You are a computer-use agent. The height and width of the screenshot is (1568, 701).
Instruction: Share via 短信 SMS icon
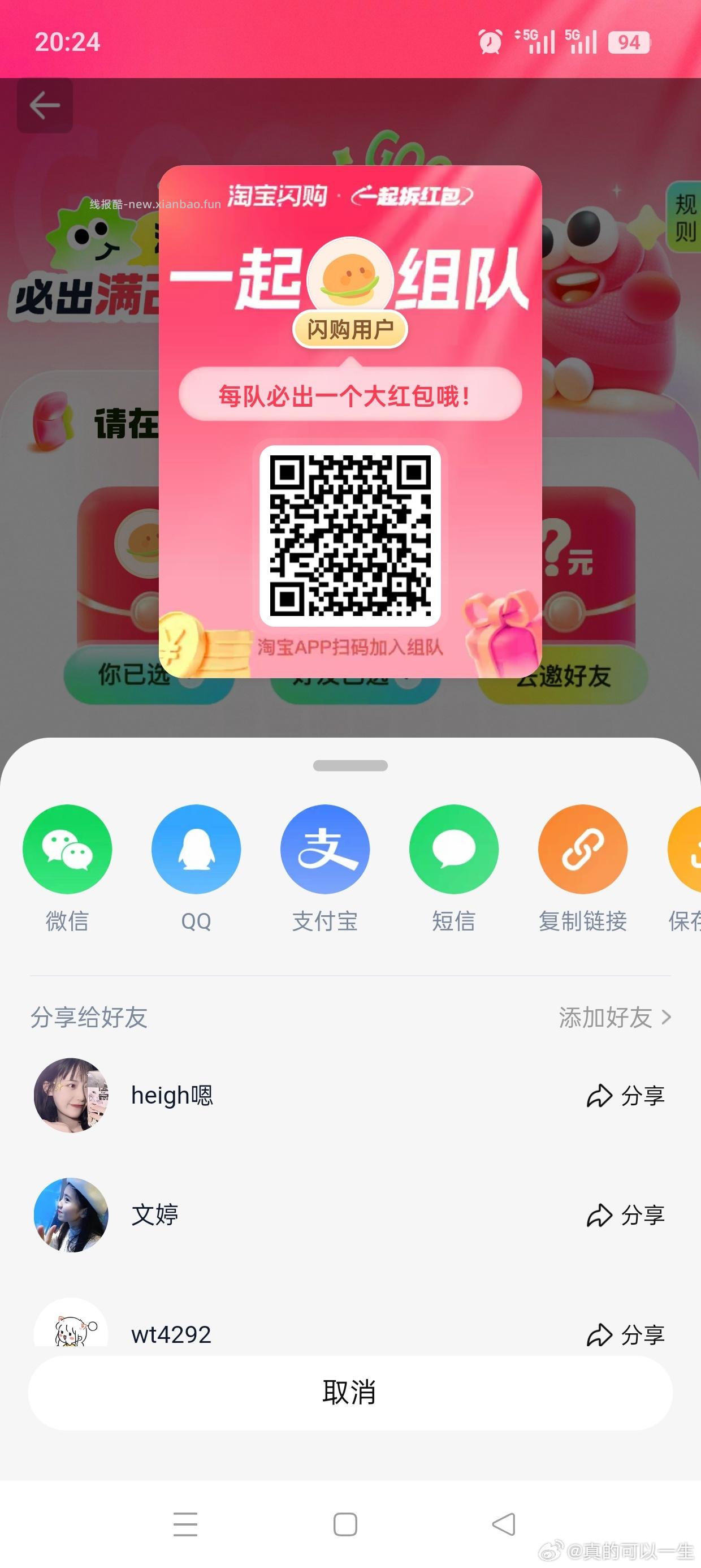coord(453,849)
